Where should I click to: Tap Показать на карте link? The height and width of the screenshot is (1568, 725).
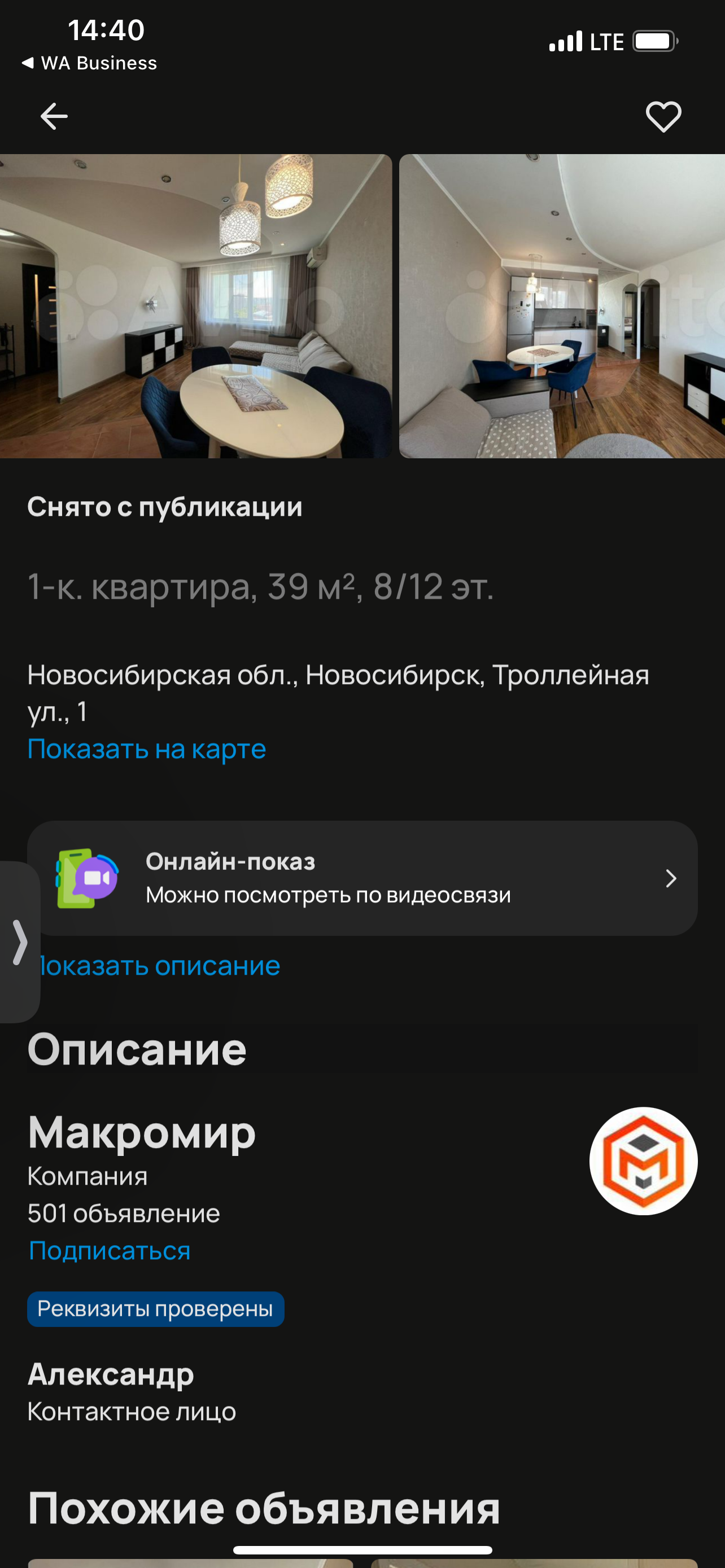coord(147,748)
